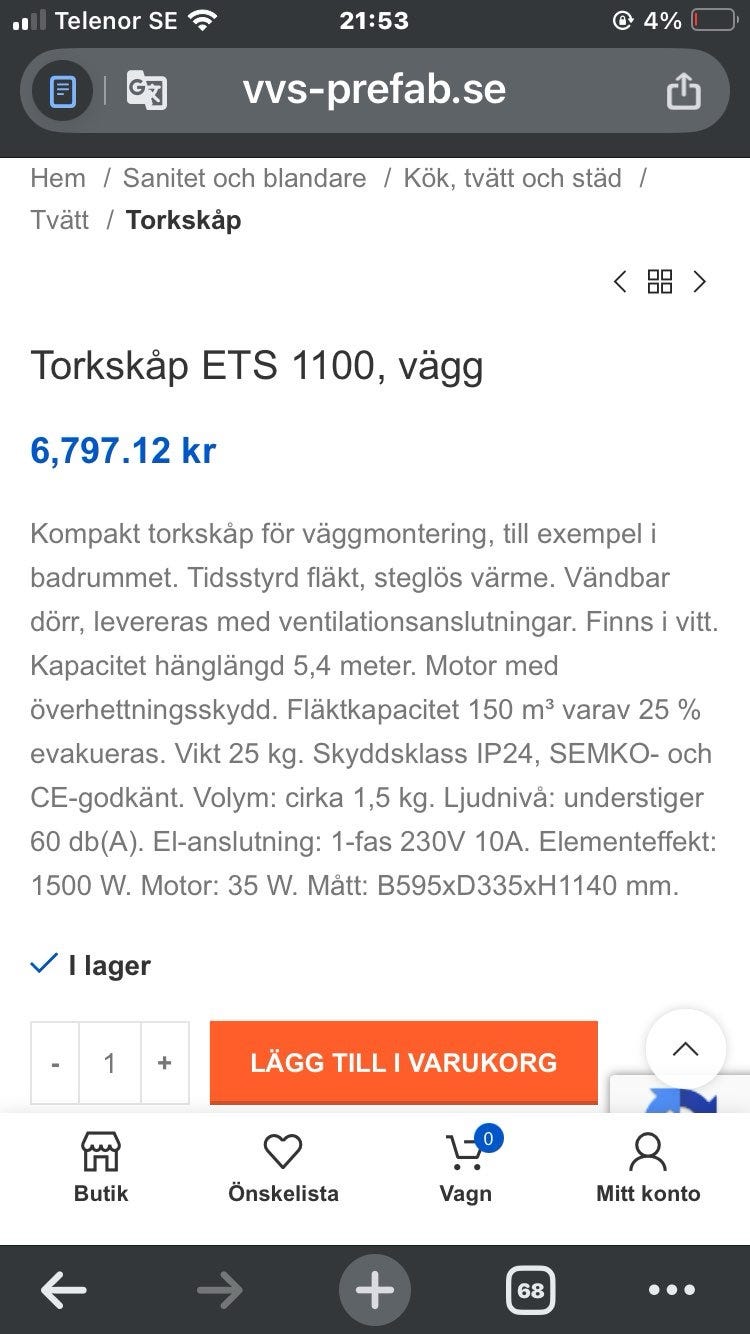The image size is (750, 1334).
Task: Decrease quantity with minus button
Action: pyautogui.click(x=55, y=1063)
